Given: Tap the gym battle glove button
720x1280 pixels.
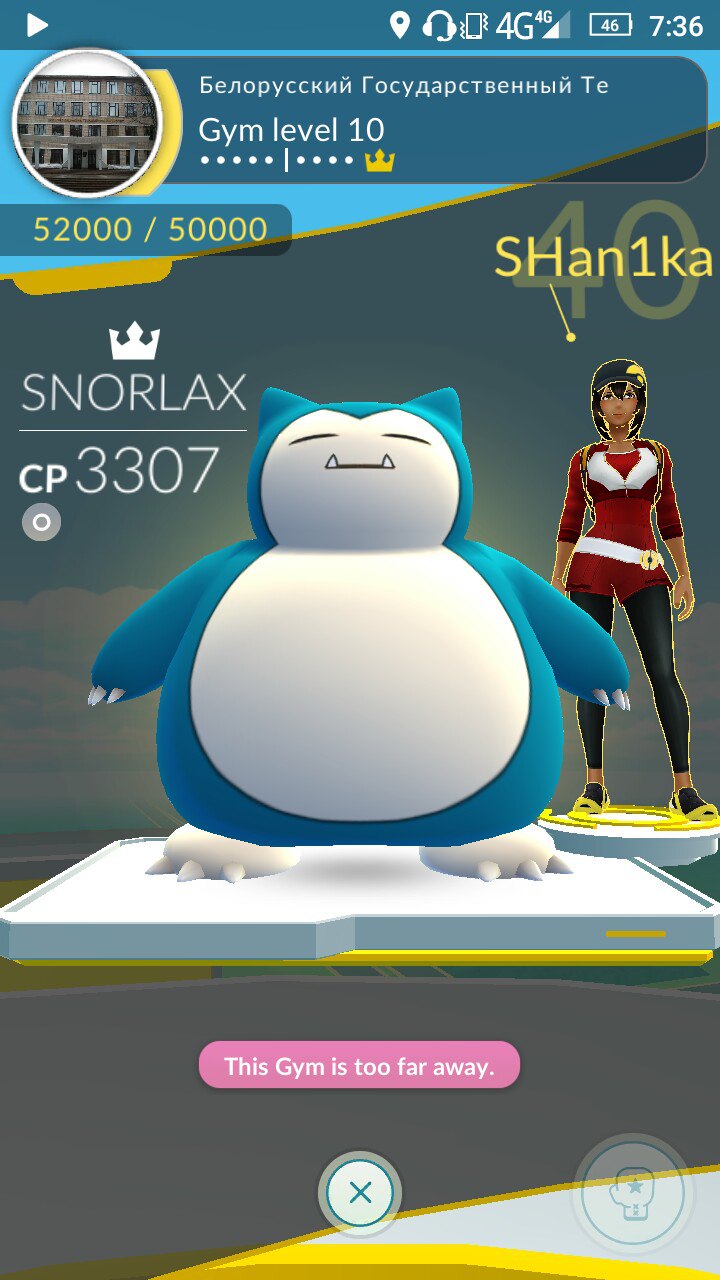Looking at the screenshot, I should [x=632, y=1193].
